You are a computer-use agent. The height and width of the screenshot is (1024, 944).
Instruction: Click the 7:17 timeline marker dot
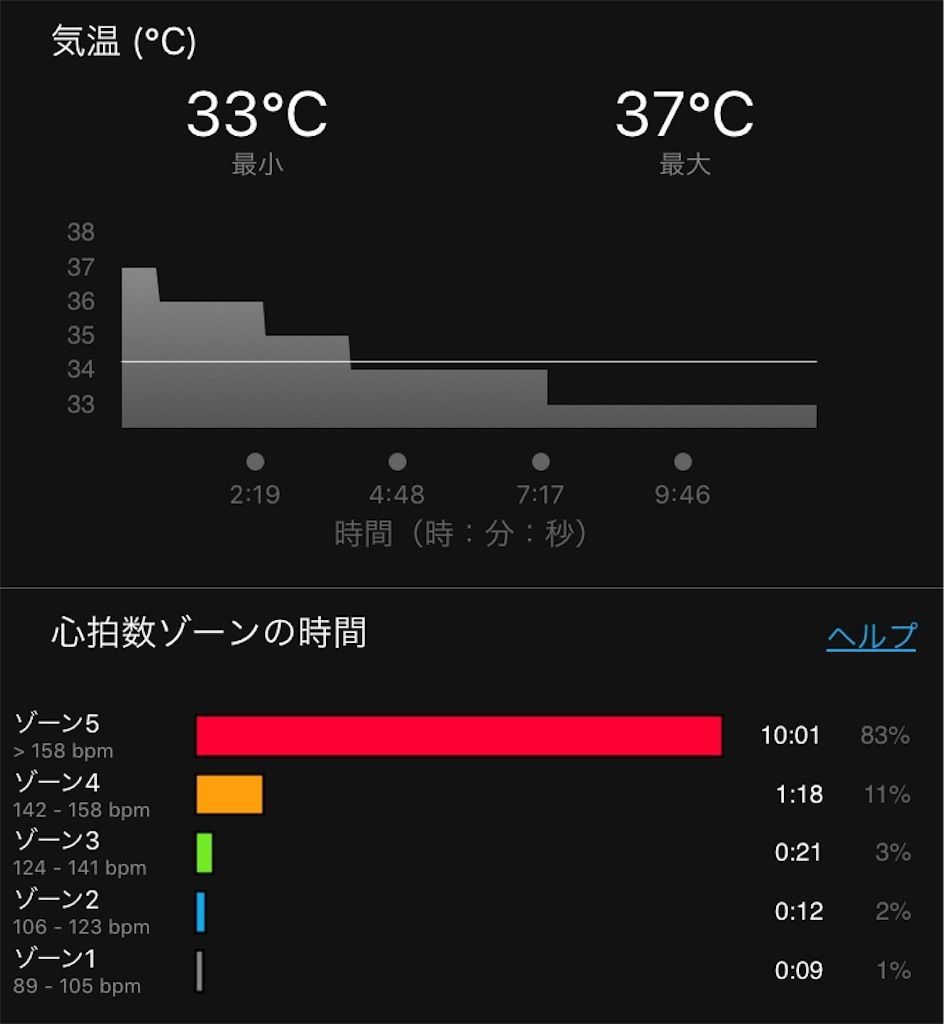click(x=540, y=461)
